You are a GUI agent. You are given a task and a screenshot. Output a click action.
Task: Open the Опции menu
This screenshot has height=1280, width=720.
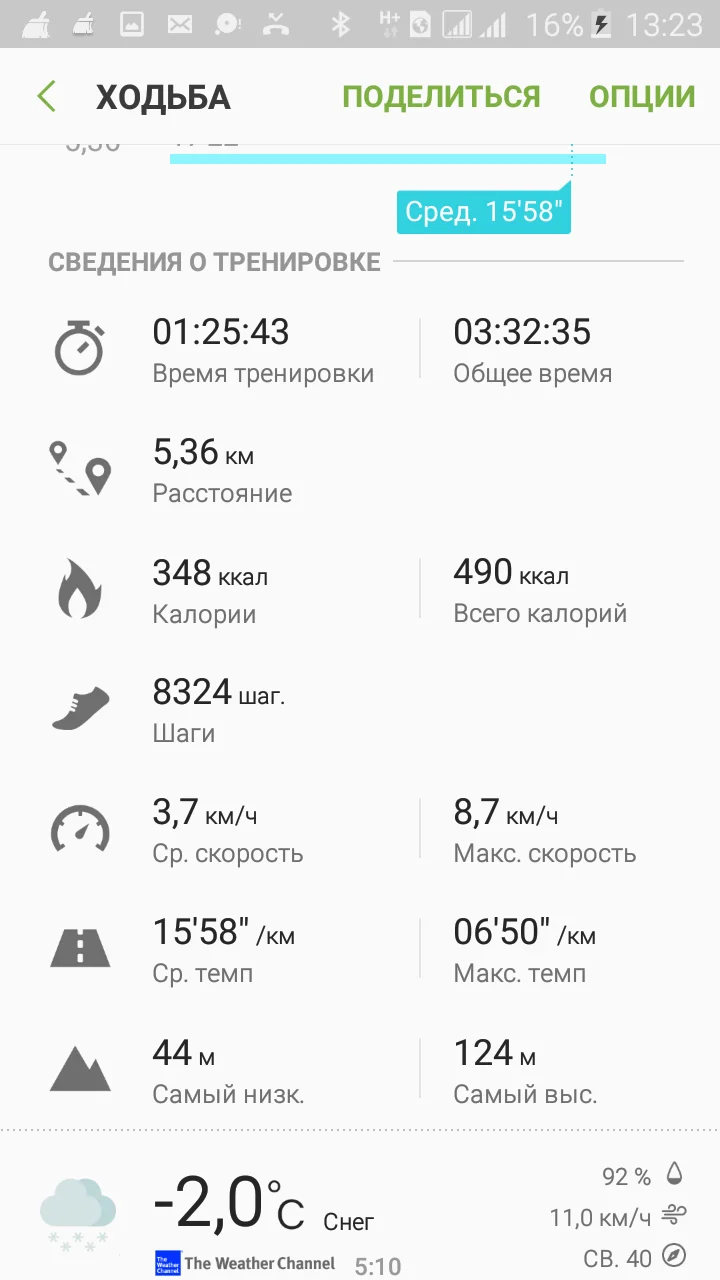(641, 97)
